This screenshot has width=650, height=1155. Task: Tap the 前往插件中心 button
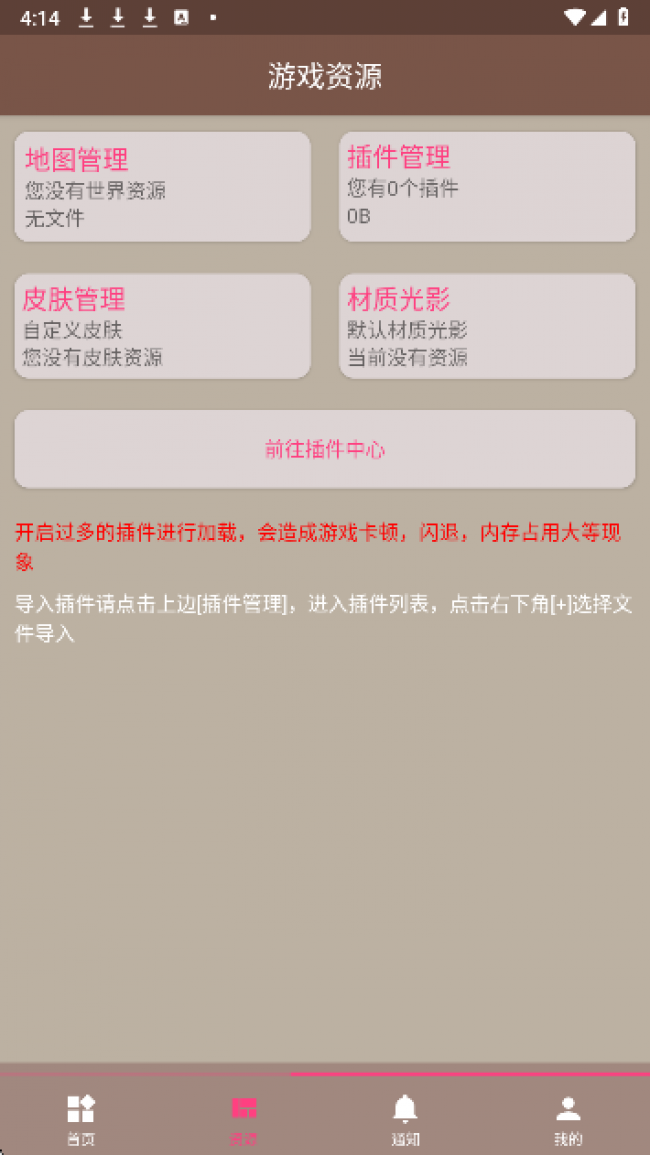[x=325, y=450]
